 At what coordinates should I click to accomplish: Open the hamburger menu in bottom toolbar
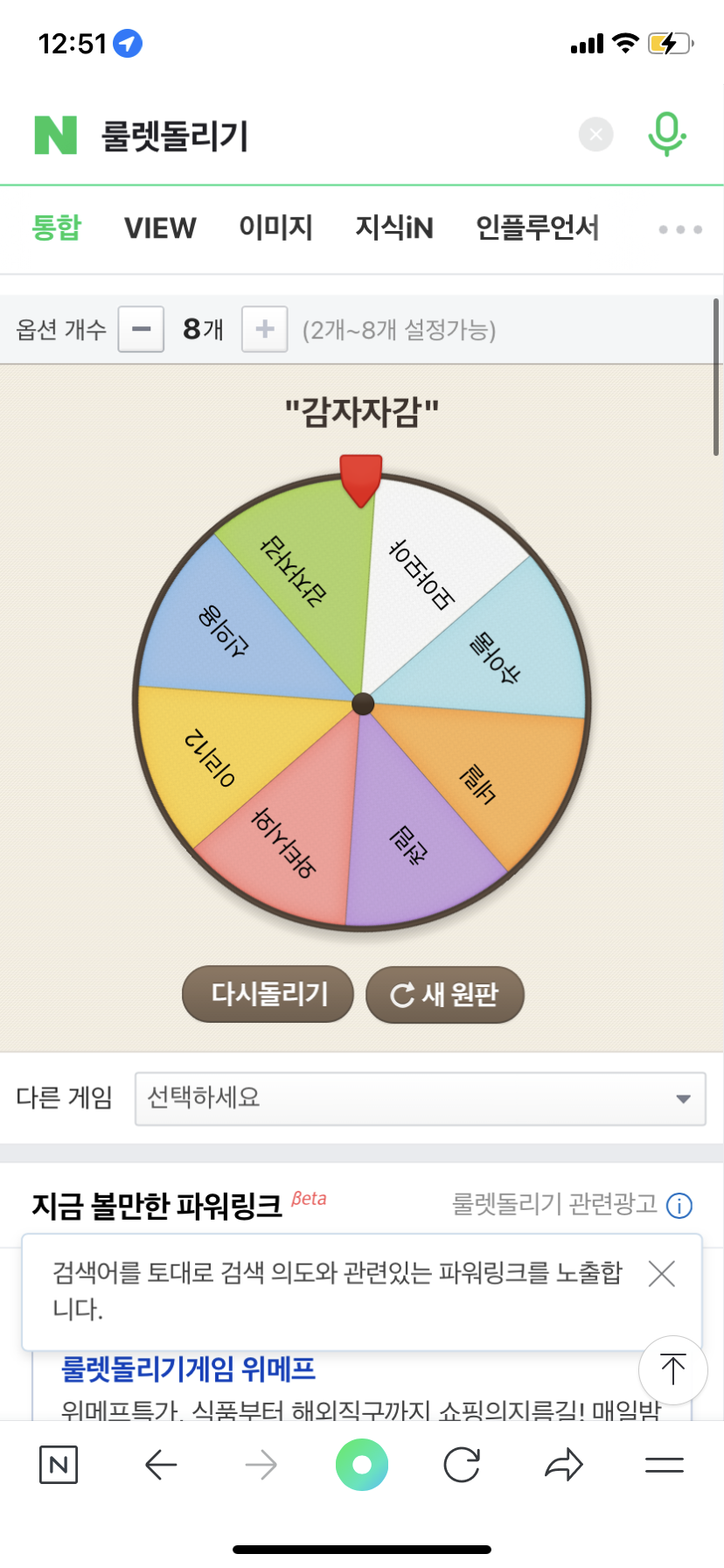664,1465
